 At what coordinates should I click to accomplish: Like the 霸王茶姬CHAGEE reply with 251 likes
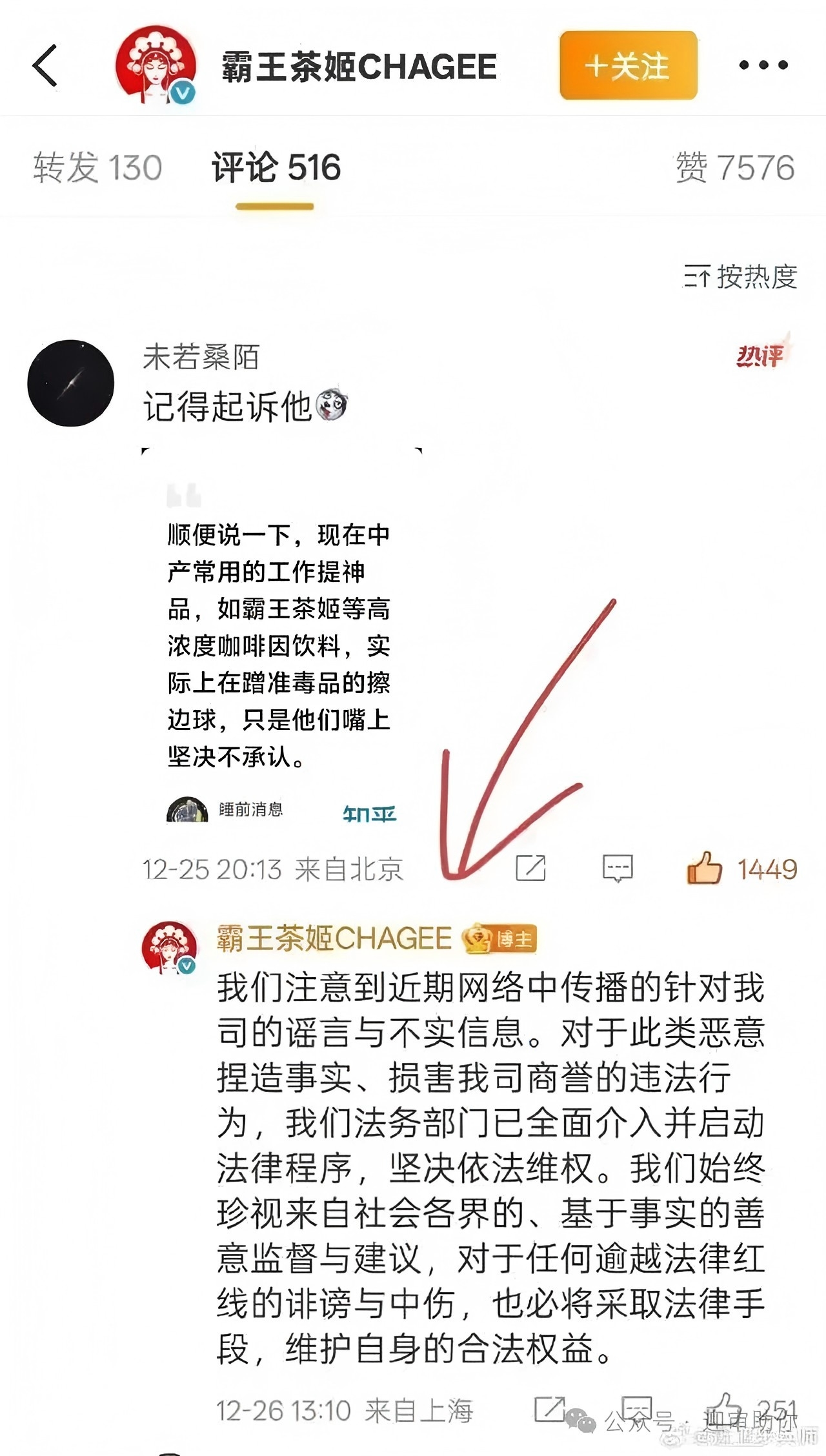(x=725, y=1407)
